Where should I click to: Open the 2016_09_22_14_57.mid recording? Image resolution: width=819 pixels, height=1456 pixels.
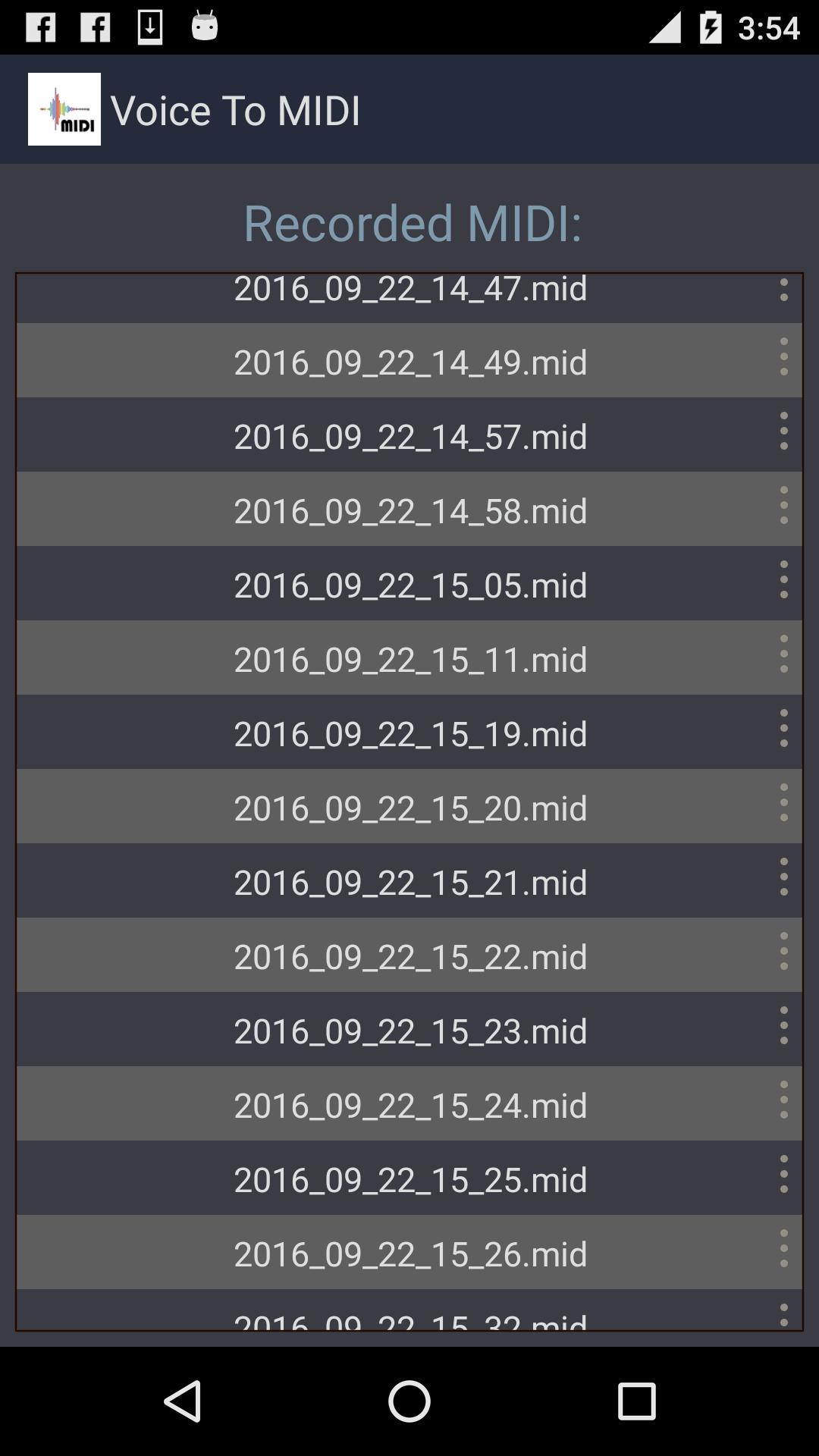tap(409, 435)
